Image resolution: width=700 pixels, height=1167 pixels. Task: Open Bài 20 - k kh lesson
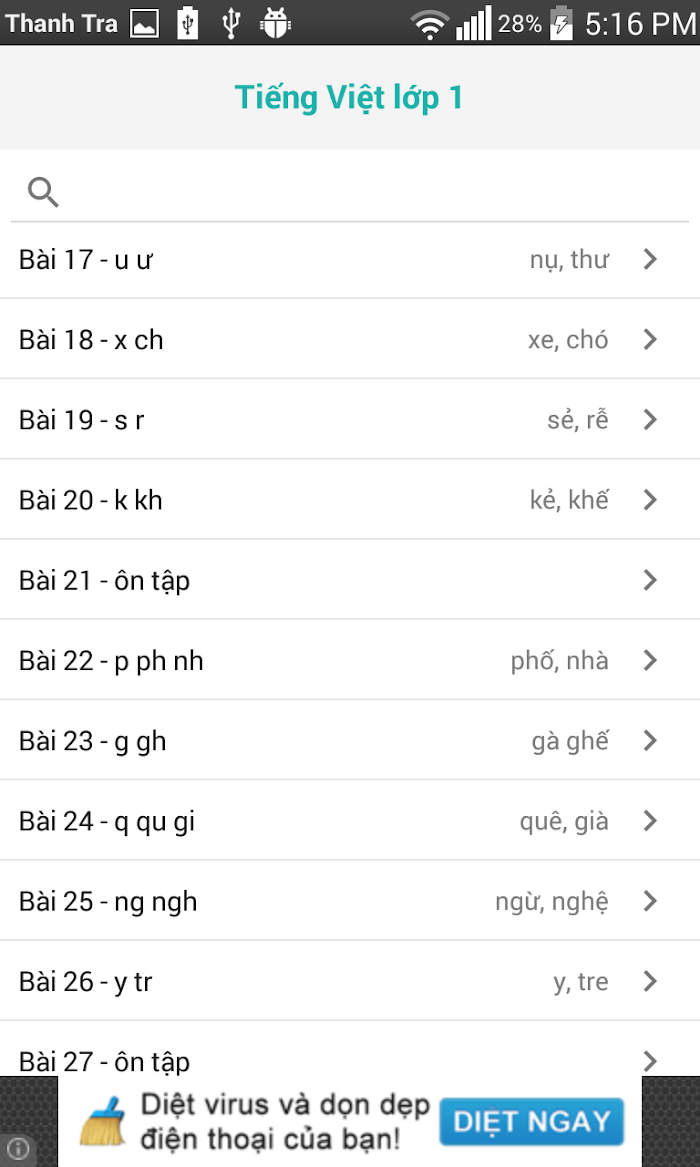tap(350, 500)
